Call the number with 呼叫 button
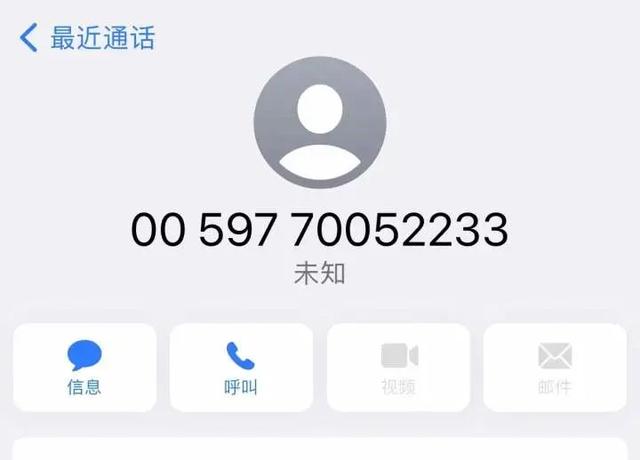 click(x=241, y=367)
